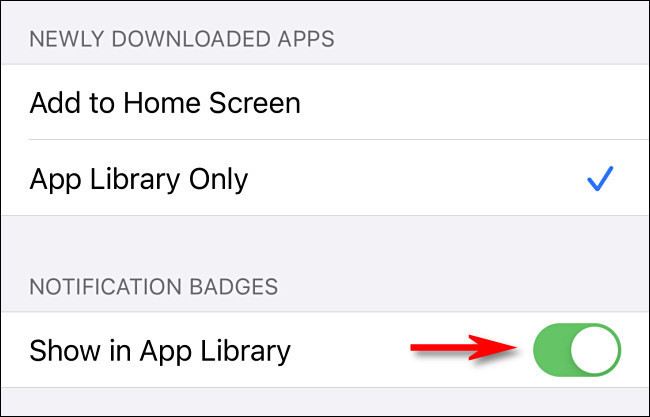Image resolution: width=650 pixels, height=417 pixels.
Task: Select Add to Home Screen option
Action: tap(166, 102)
